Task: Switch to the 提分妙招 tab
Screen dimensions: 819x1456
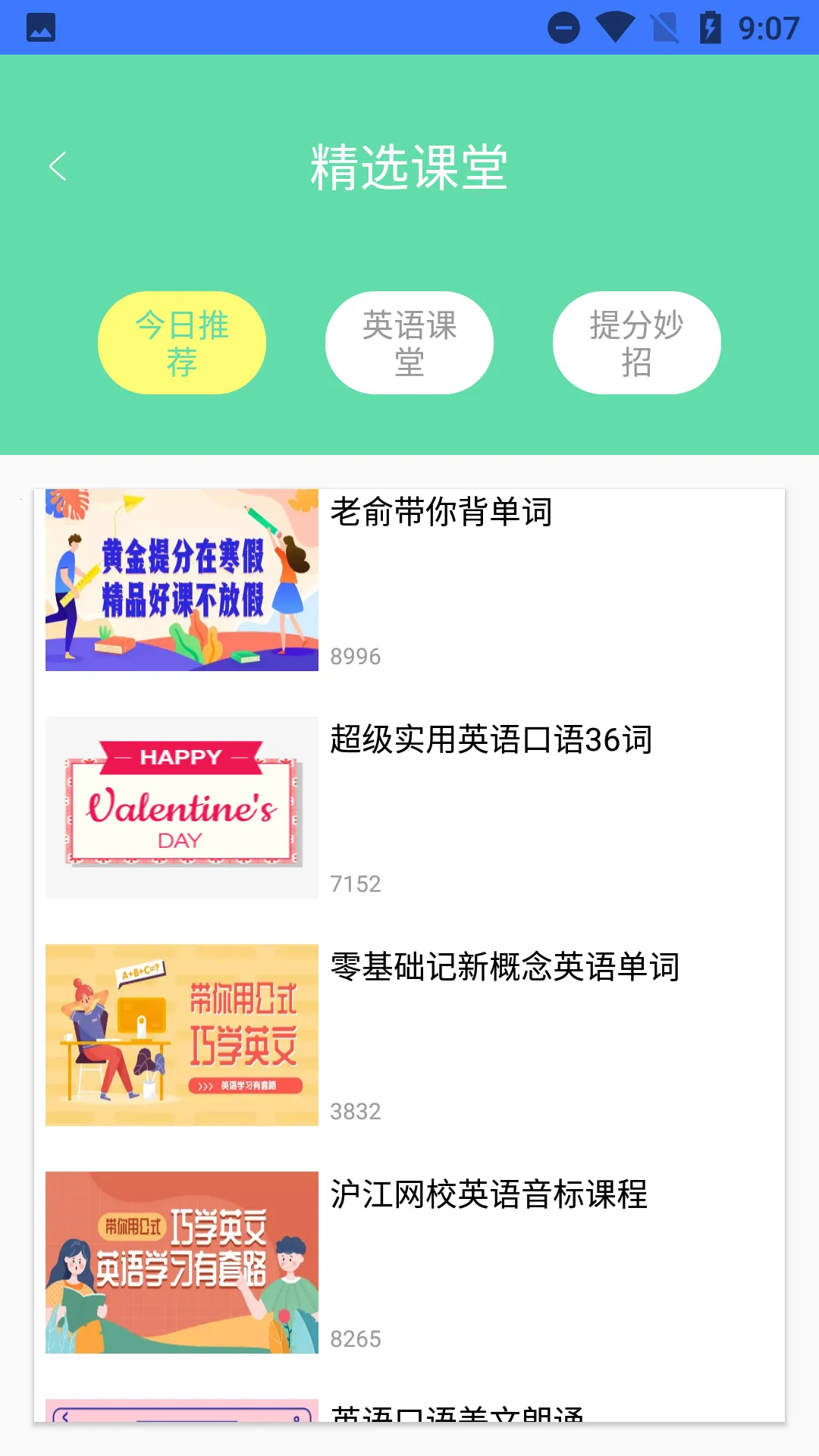Action: click(x=637, y=343)
